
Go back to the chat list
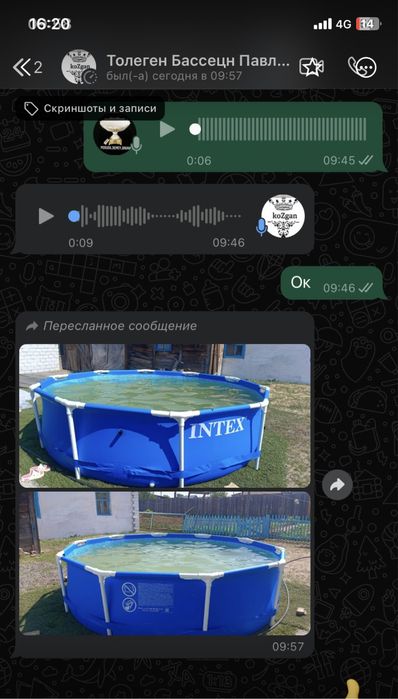27,68
